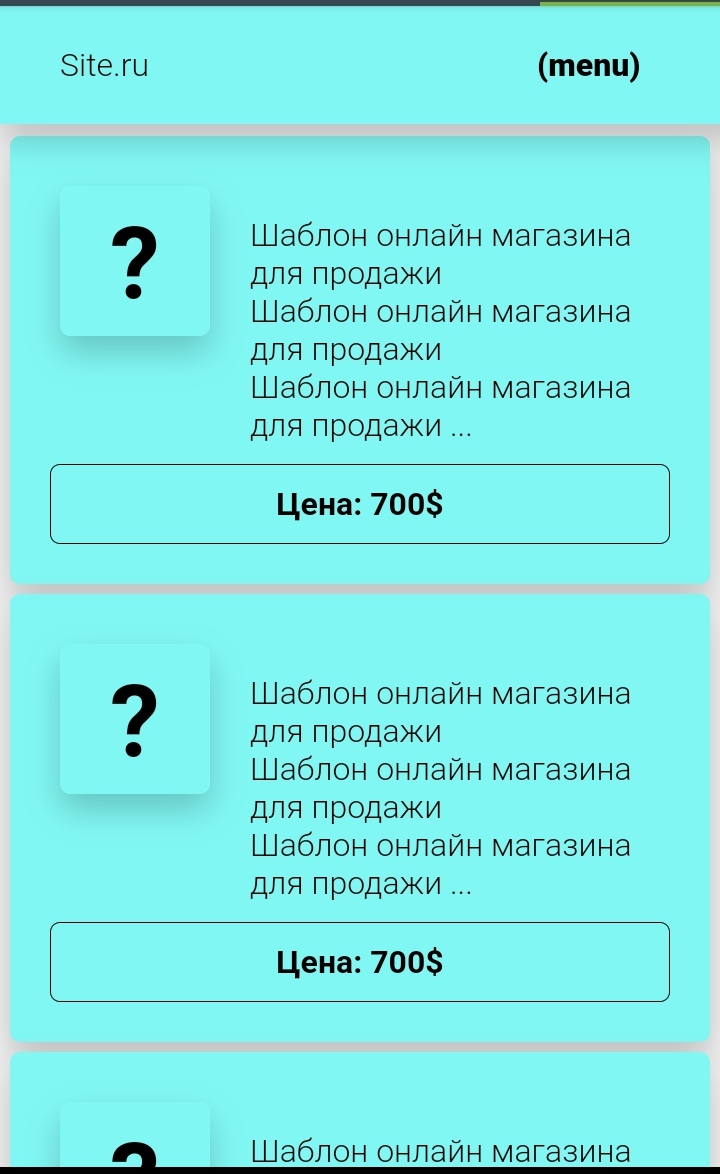Image resolution: width=720 pixels, height=1174 pixels.
Task: Open the (menu) button in header
Action: pyautogui.click(x=588, y=66)
